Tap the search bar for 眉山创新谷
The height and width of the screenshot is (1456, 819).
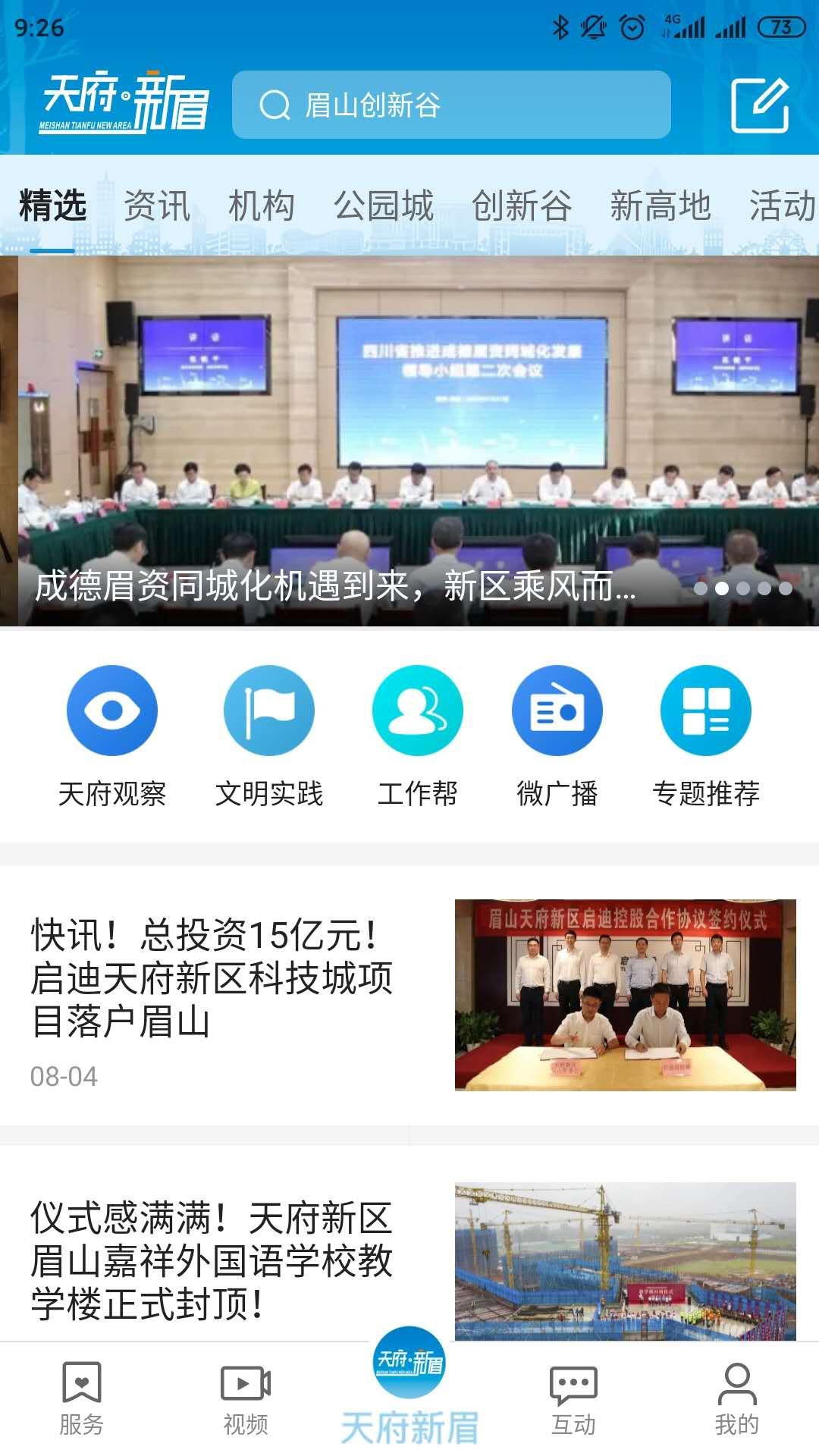451,106
